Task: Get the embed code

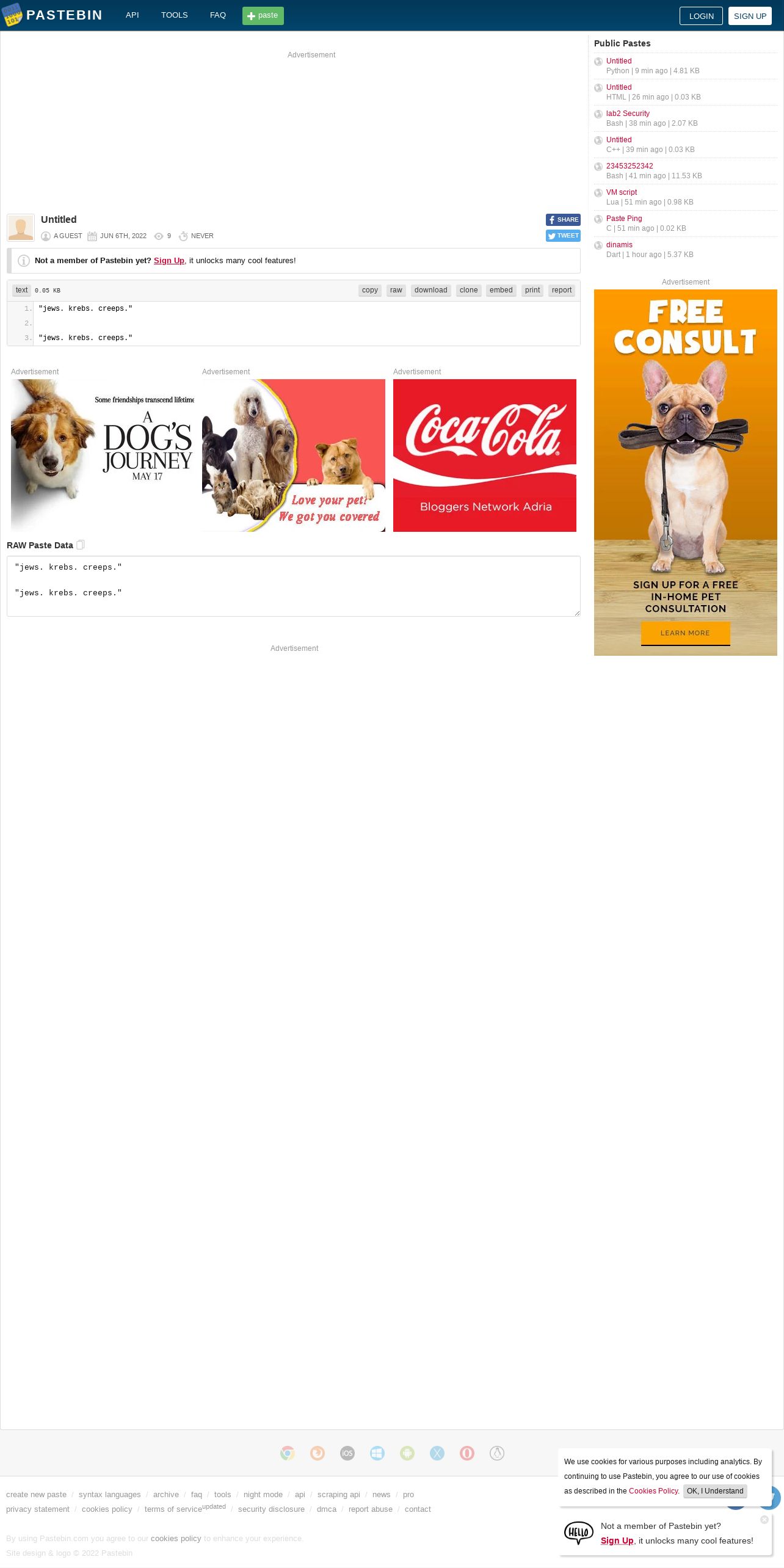Action: coord(501,291)
